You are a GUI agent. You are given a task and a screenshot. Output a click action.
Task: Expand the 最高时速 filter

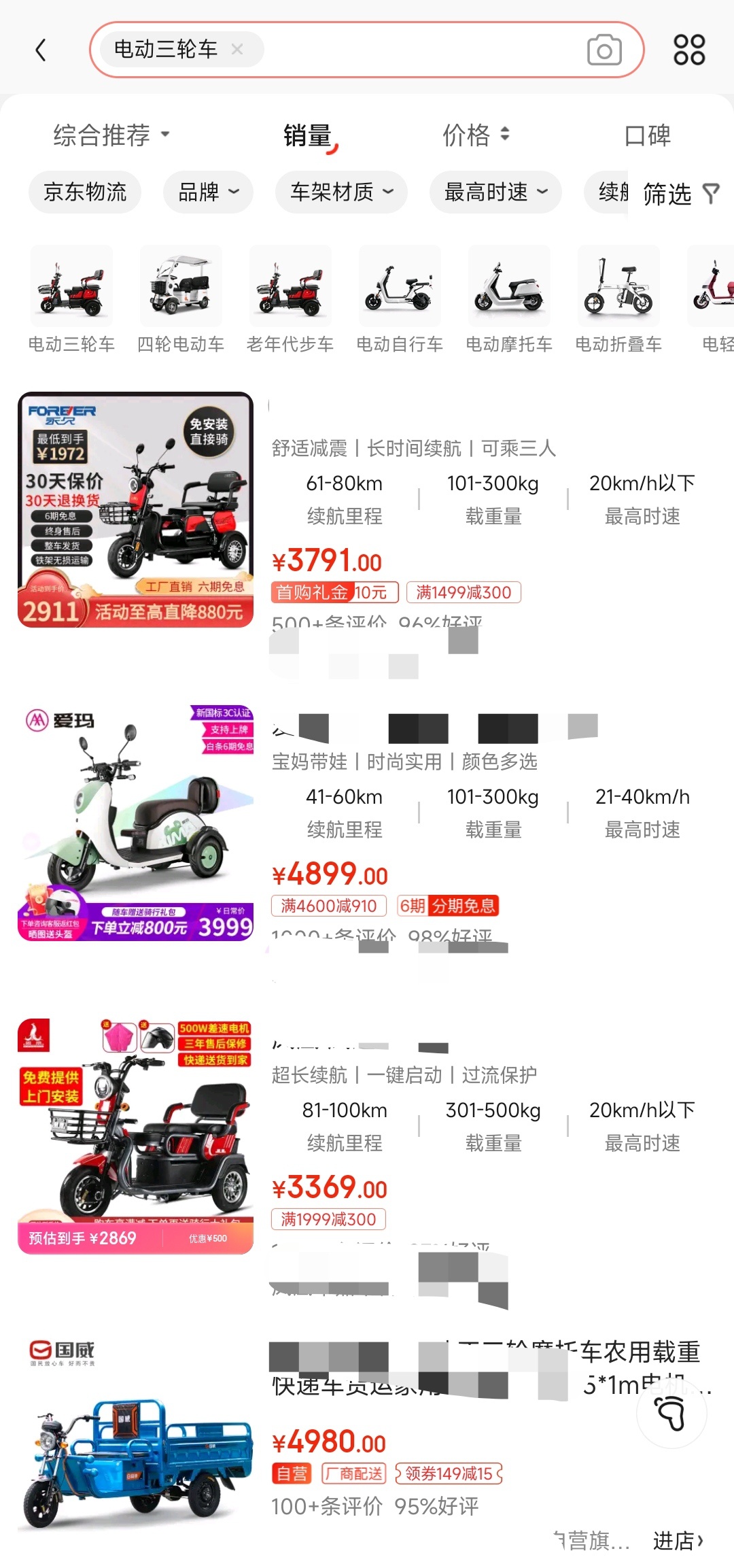[495, 192]
